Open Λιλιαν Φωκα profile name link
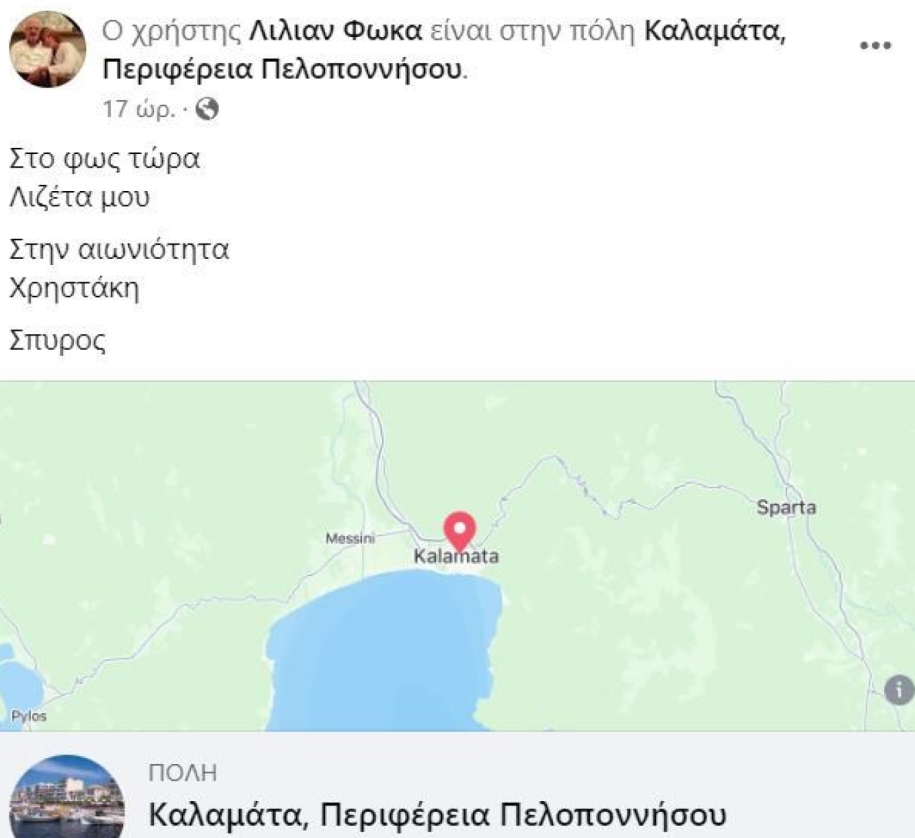This screenshot has height=838, width=915. (335, 32)
